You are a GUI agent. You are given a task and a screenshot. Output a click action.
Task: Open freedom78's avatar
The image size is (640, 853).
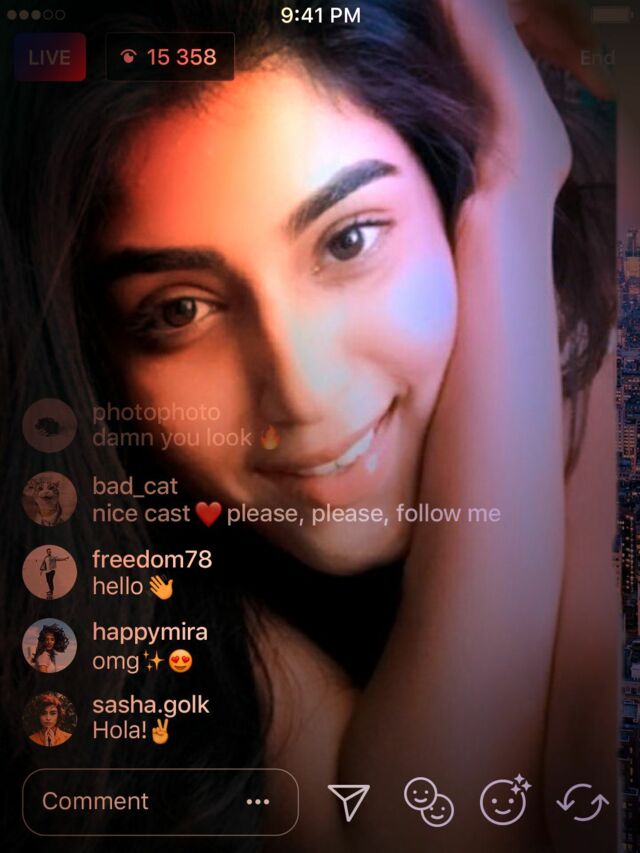(49, 572)
